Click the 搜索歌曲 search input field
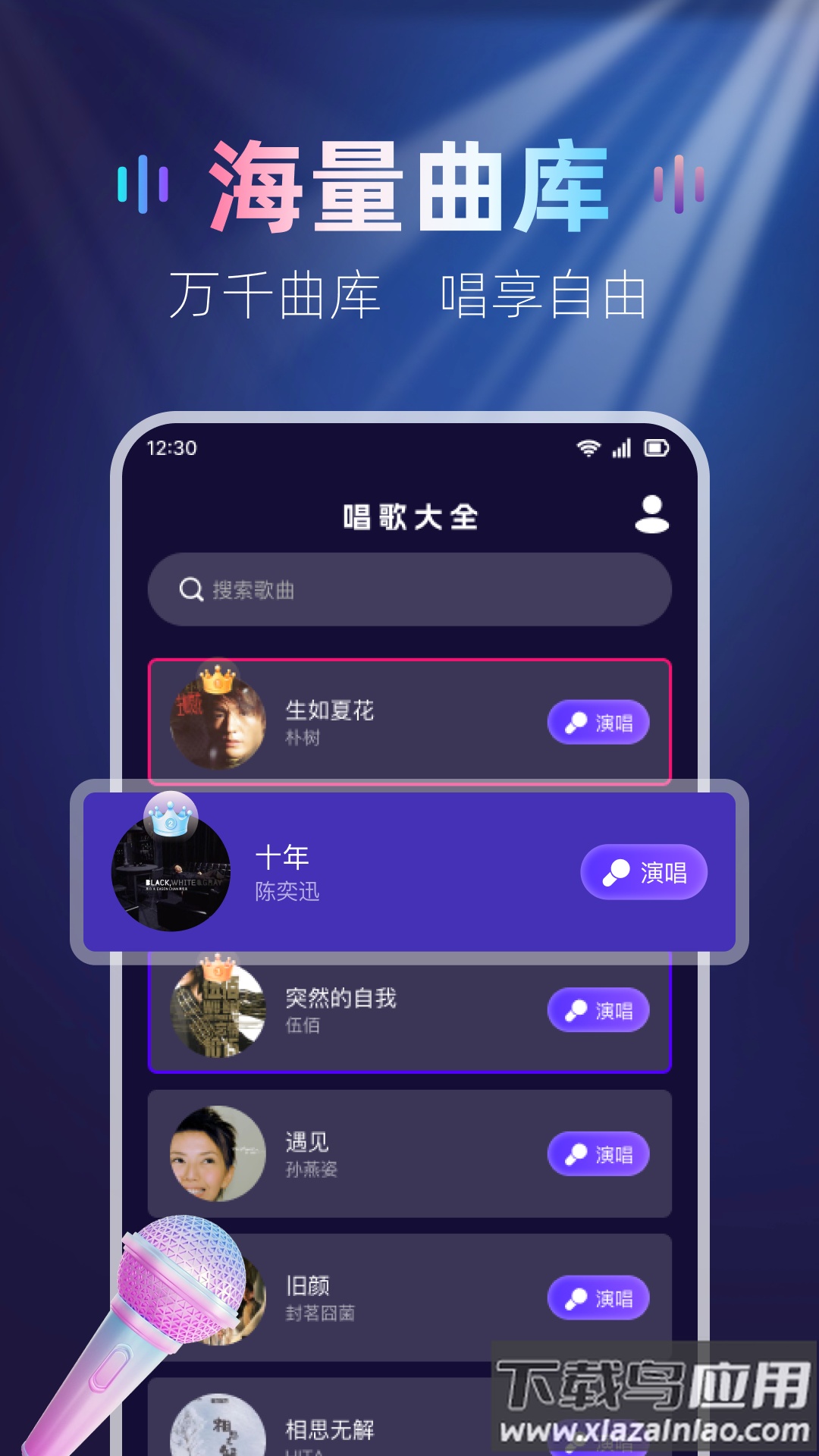The image size is (819, 1456). (409, 588)
